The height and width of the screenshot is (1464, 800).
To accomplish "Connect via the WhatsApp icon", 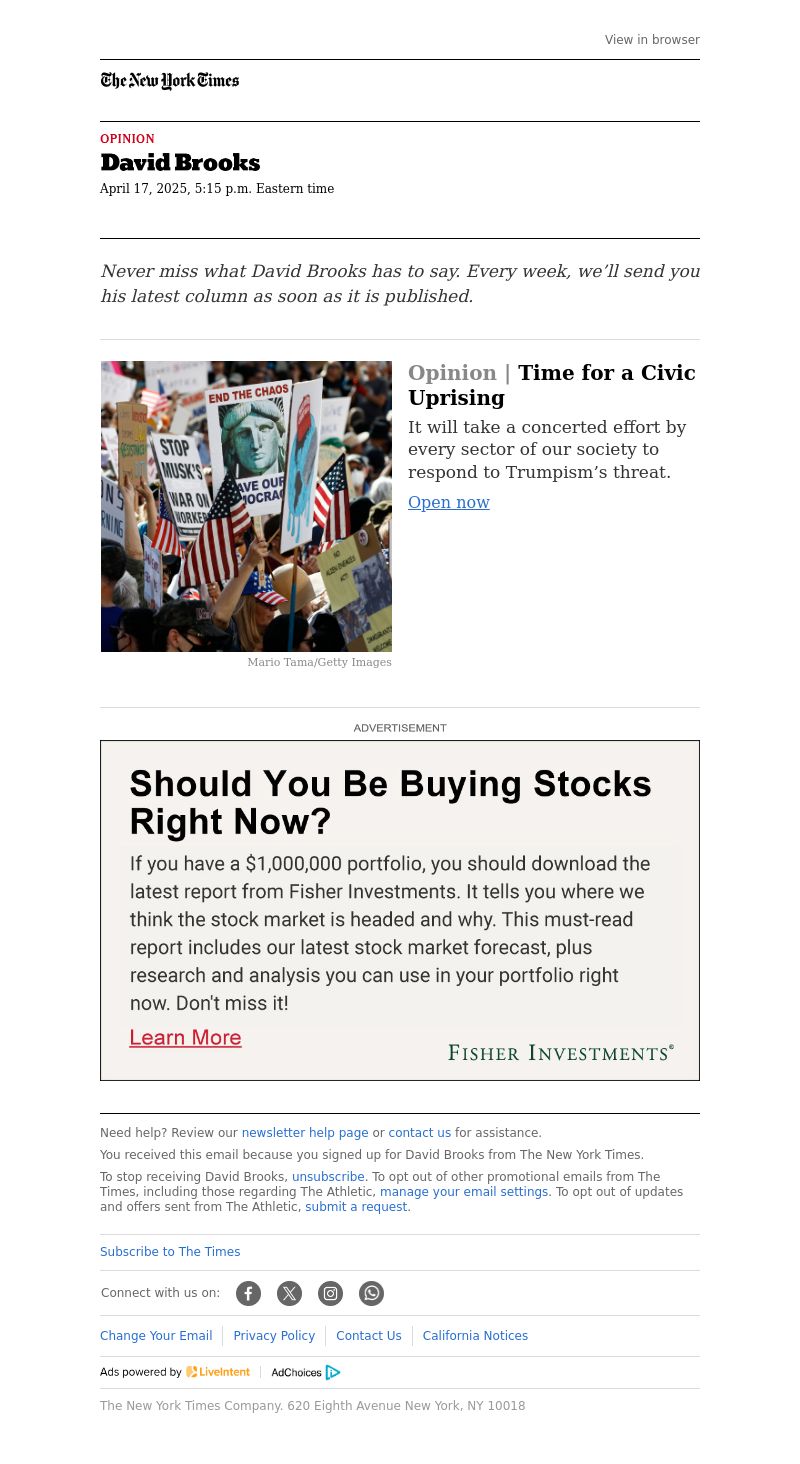I will click(x=371, y=1294).
